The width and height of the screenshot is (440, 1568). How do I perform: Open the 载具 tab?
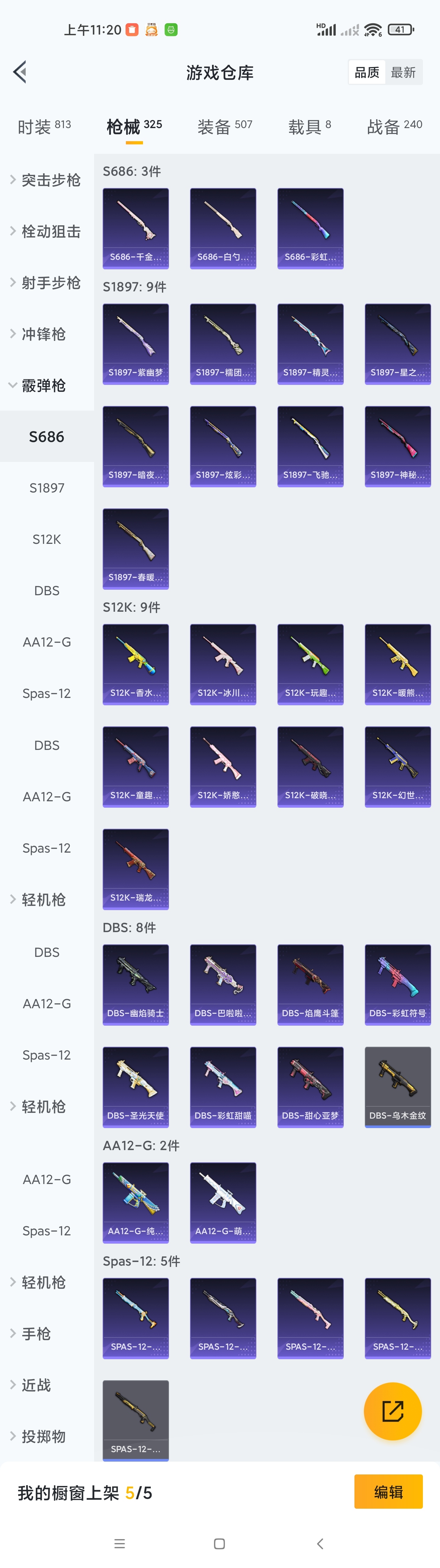[x=309, y=127]
